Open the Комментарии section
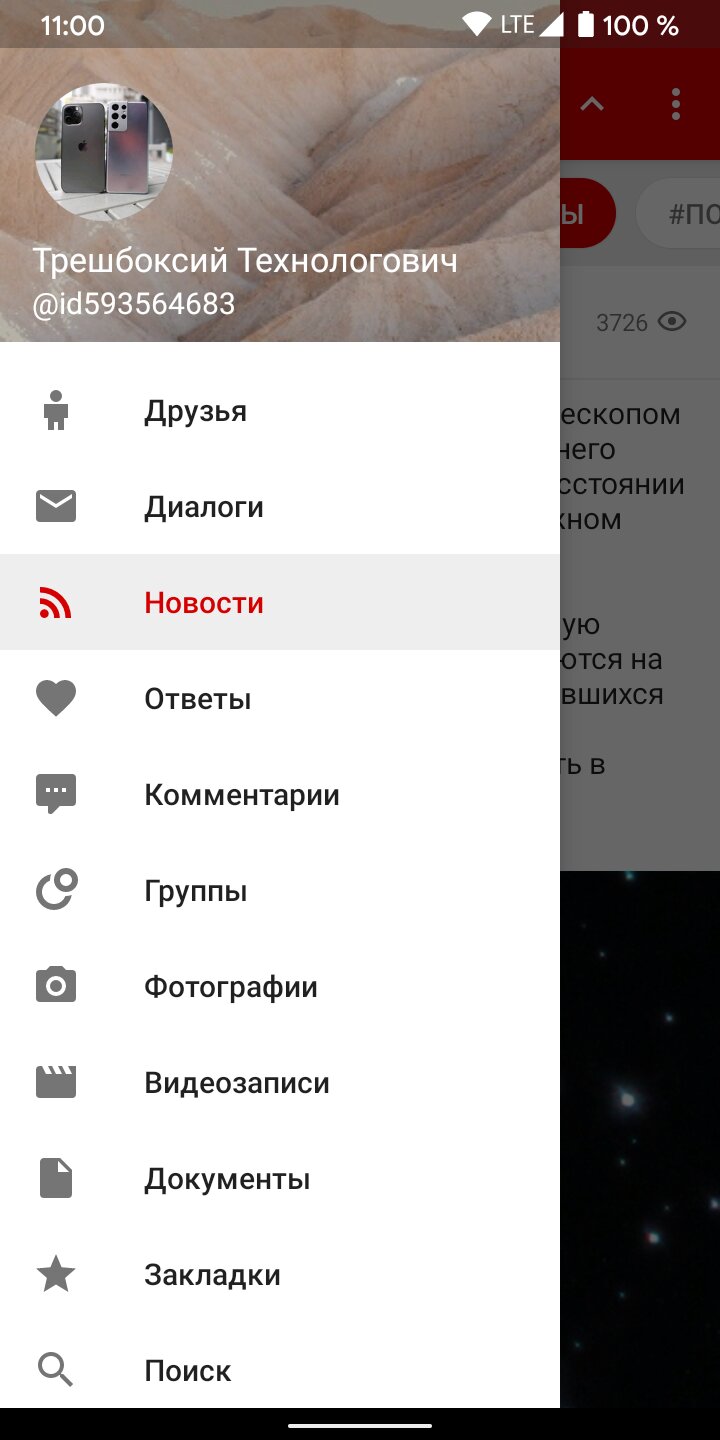 (280, 795)
